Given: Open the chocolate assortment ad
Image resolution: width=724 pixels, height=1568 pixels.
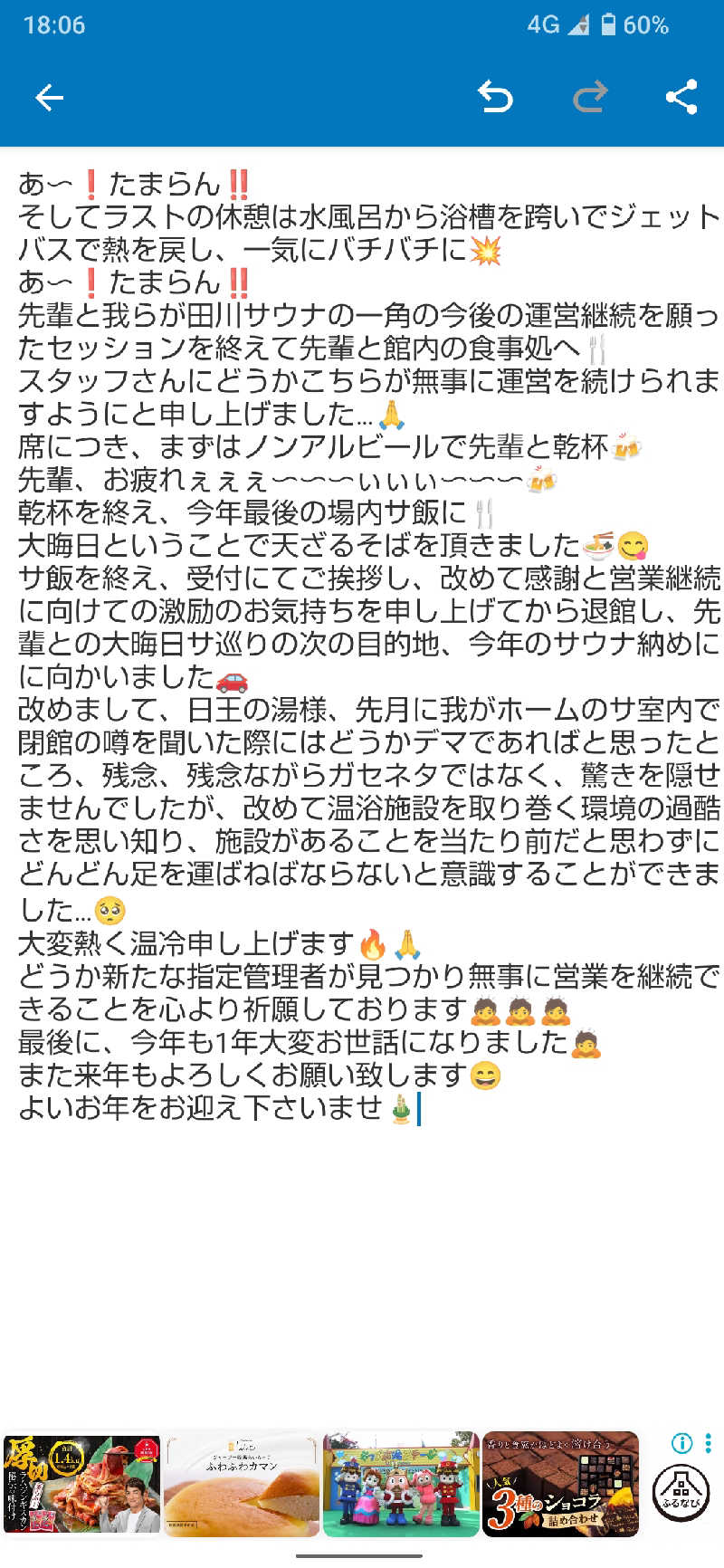Looking at the screenshot, I should click(561, 1485).
